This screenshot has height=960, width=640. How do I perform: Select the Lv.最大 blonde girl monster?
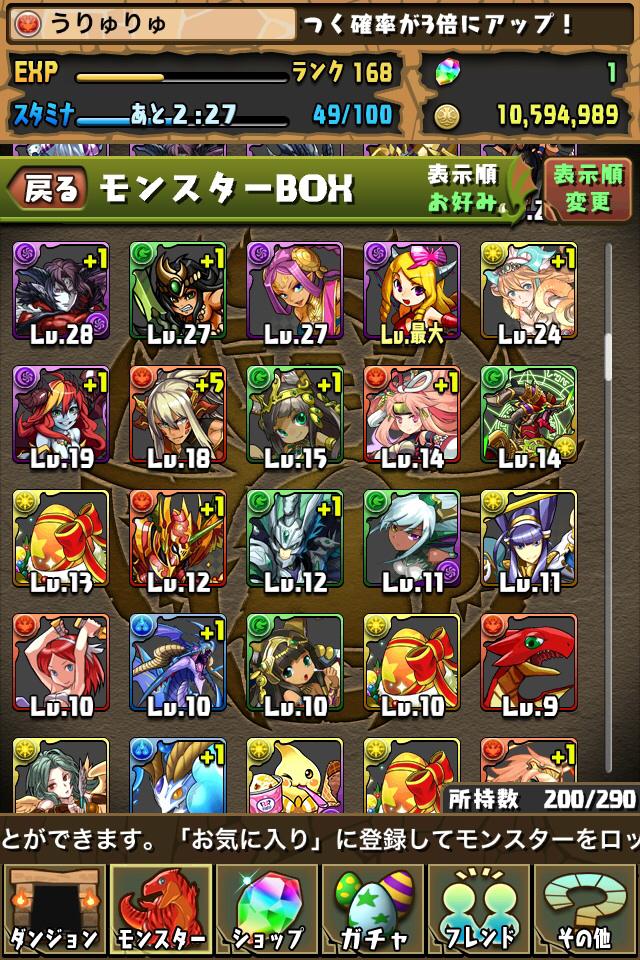(x=412, y=290)
